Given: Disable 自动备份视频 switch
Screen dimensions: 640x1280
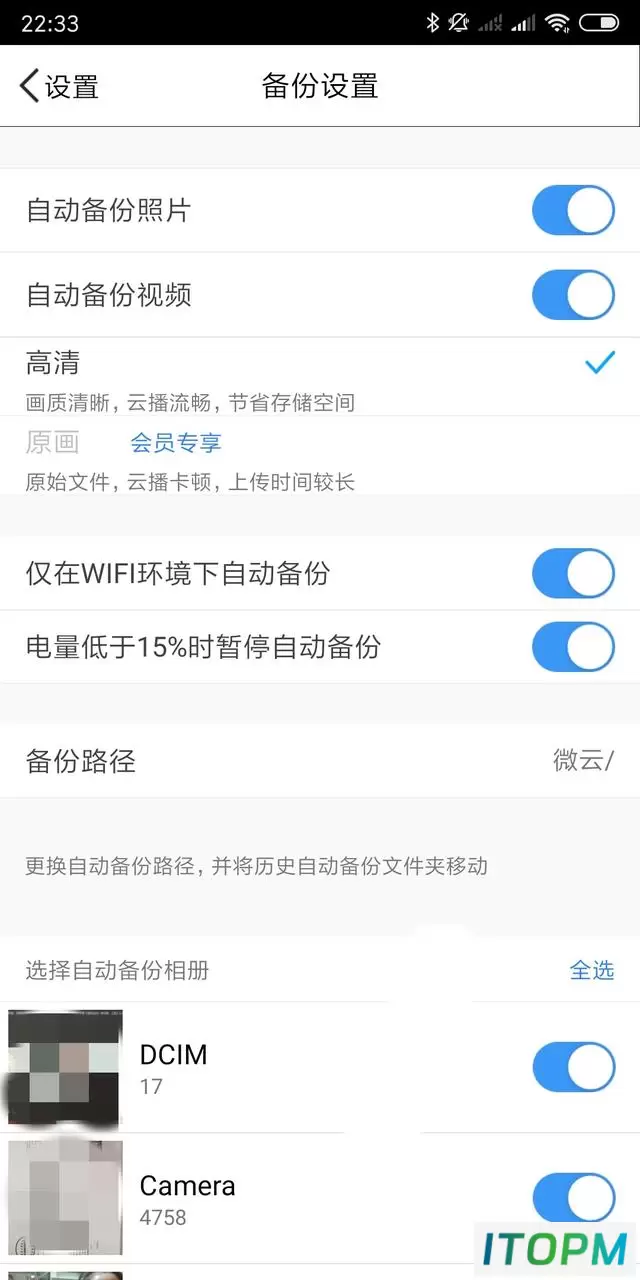Looking at the screenshot, I should click(573, 294).
